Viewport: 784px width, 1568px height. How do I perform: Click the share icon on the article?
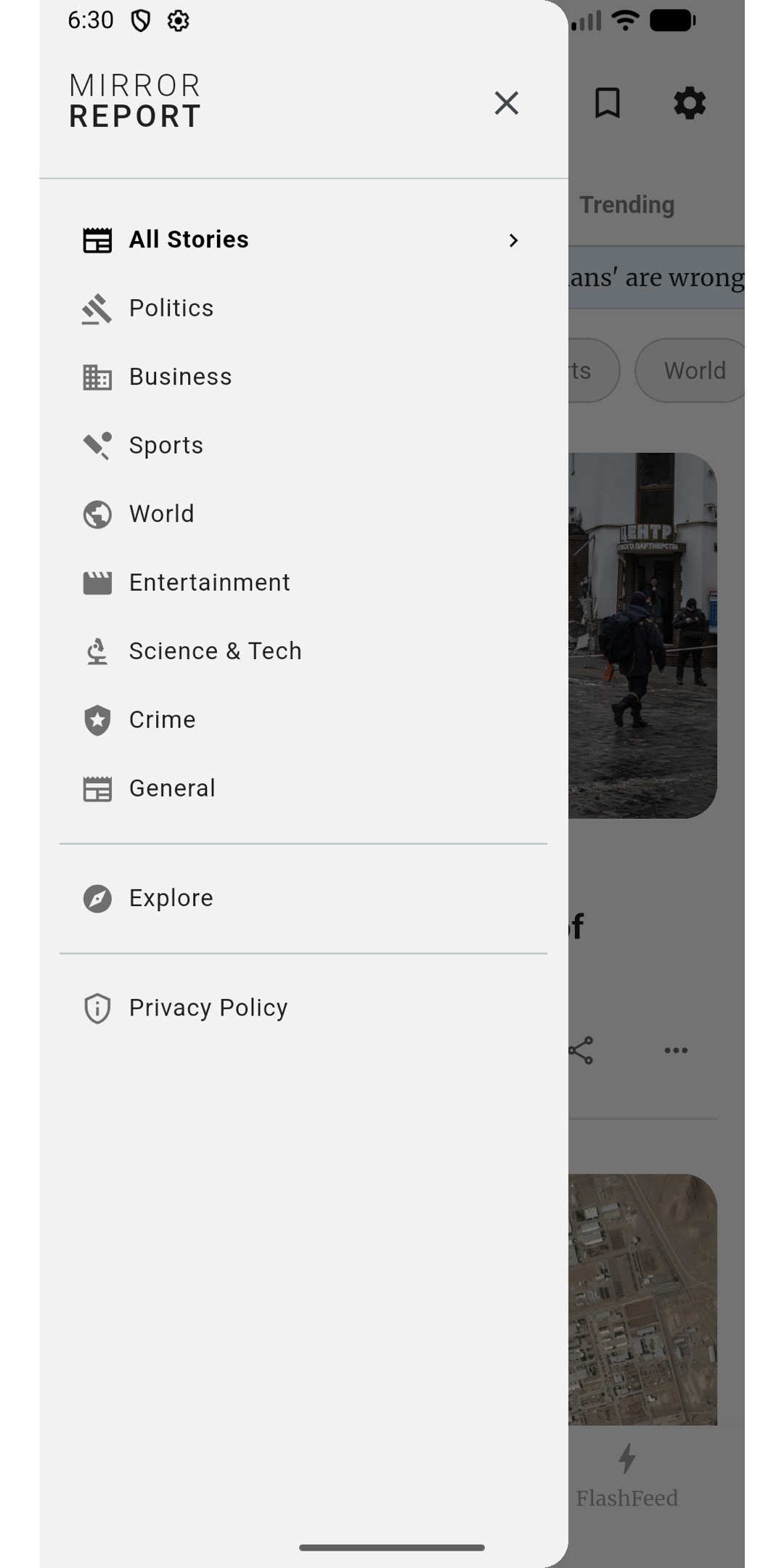[580, 1049]
